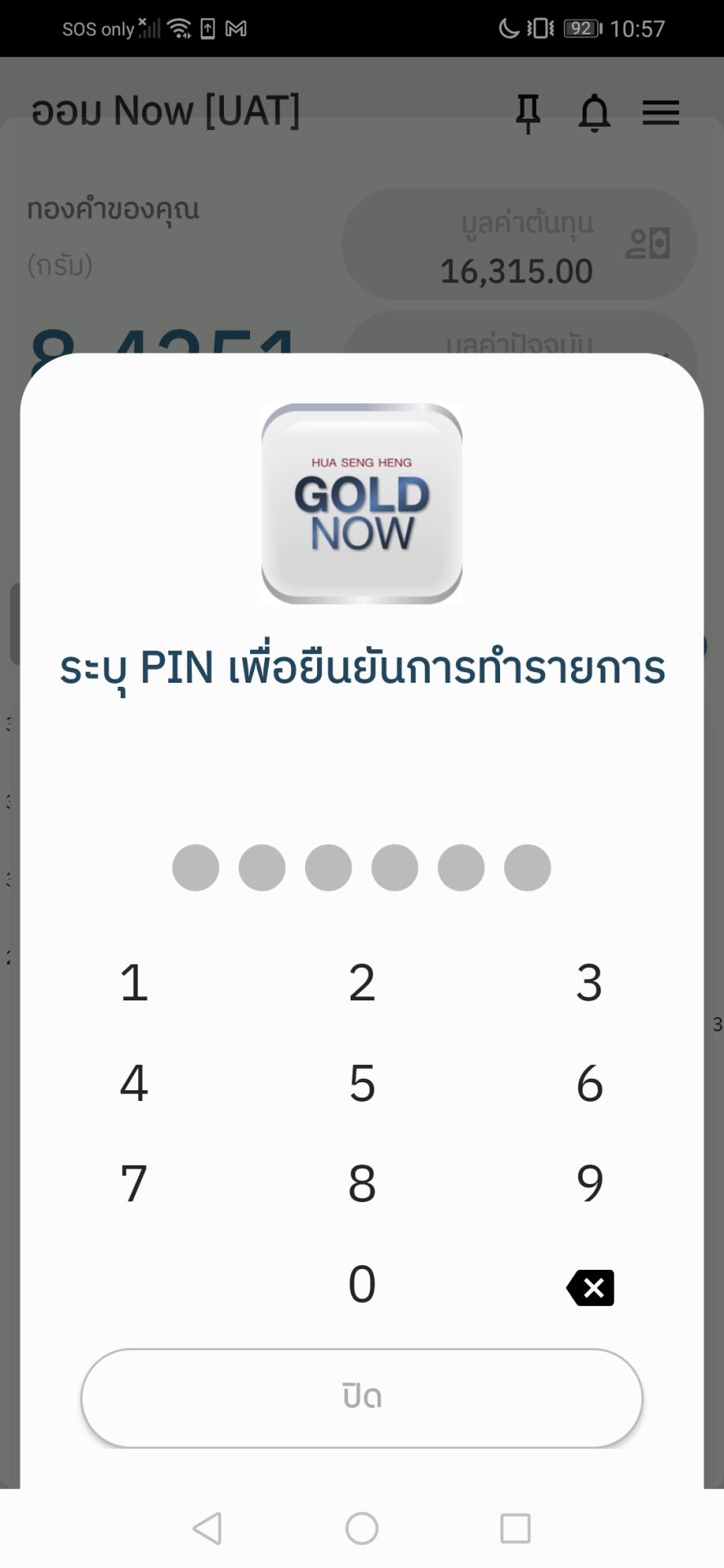The image size is (724, 1568).
Task: Tap the 8 key on PIN pad
Action: (362, 1183)
